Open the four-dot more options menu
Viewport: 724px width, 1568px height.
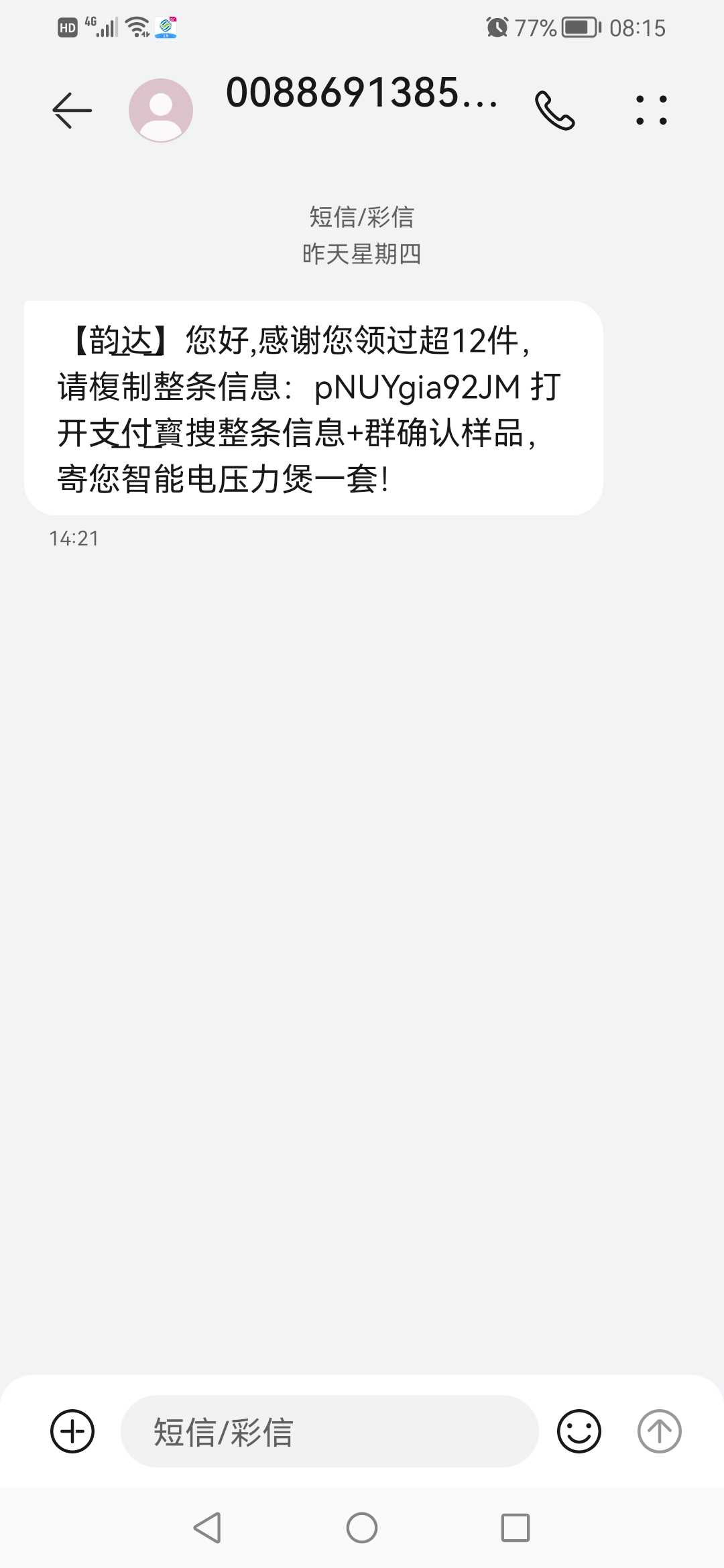pos(651,111)
